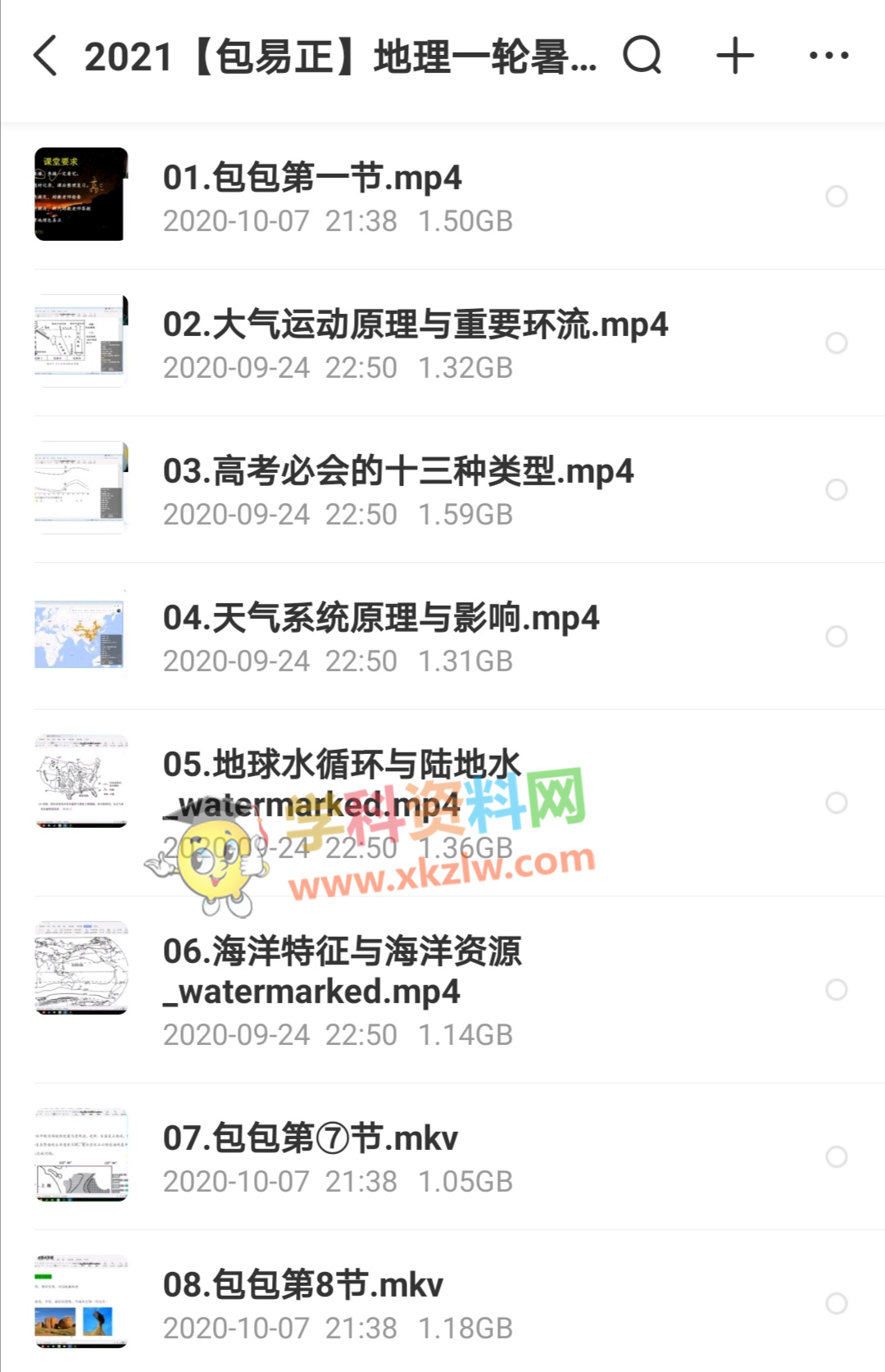
Task: Open 03.高考必会的十三种类型.mp4
Action: tap(397, 471)
